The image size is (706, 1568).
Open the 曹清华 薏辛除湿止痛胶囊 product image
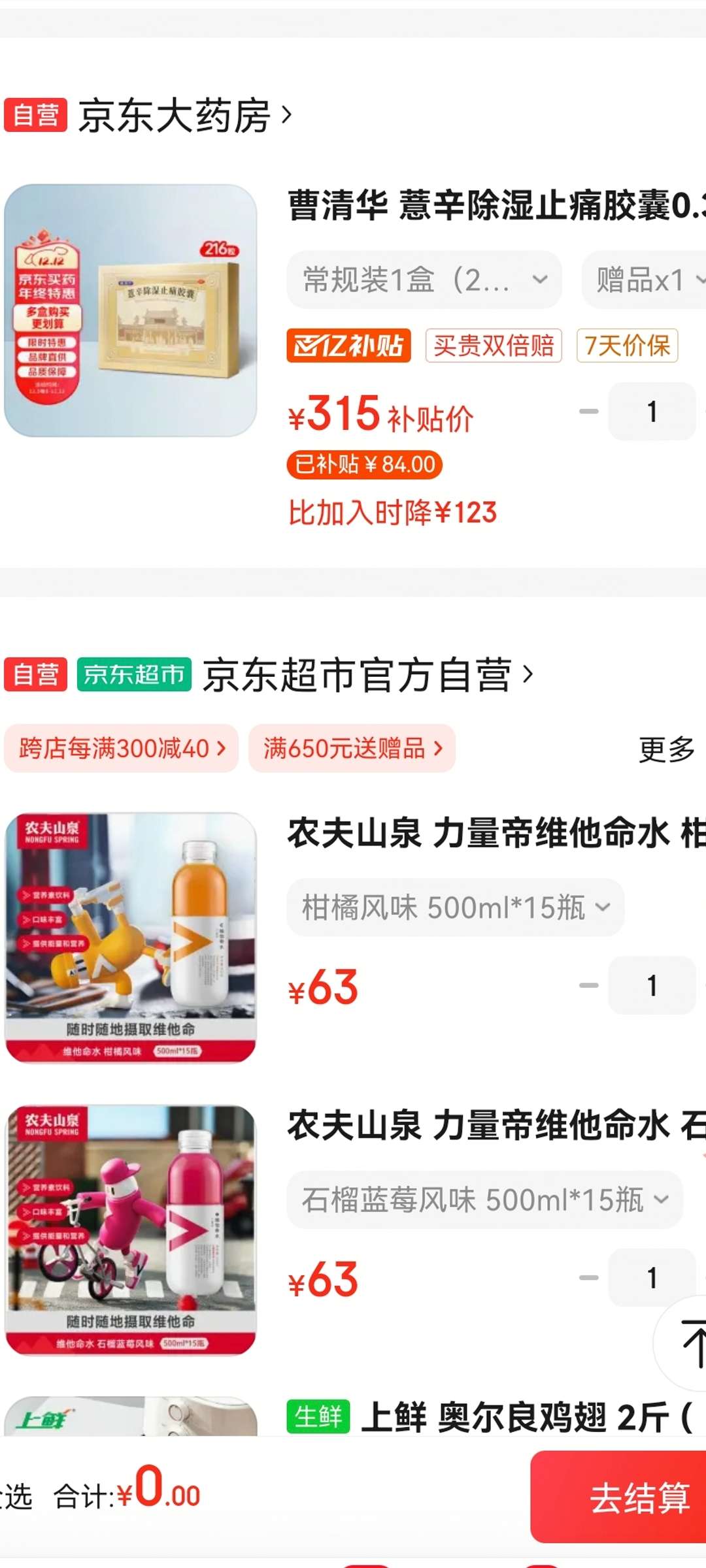131,310
